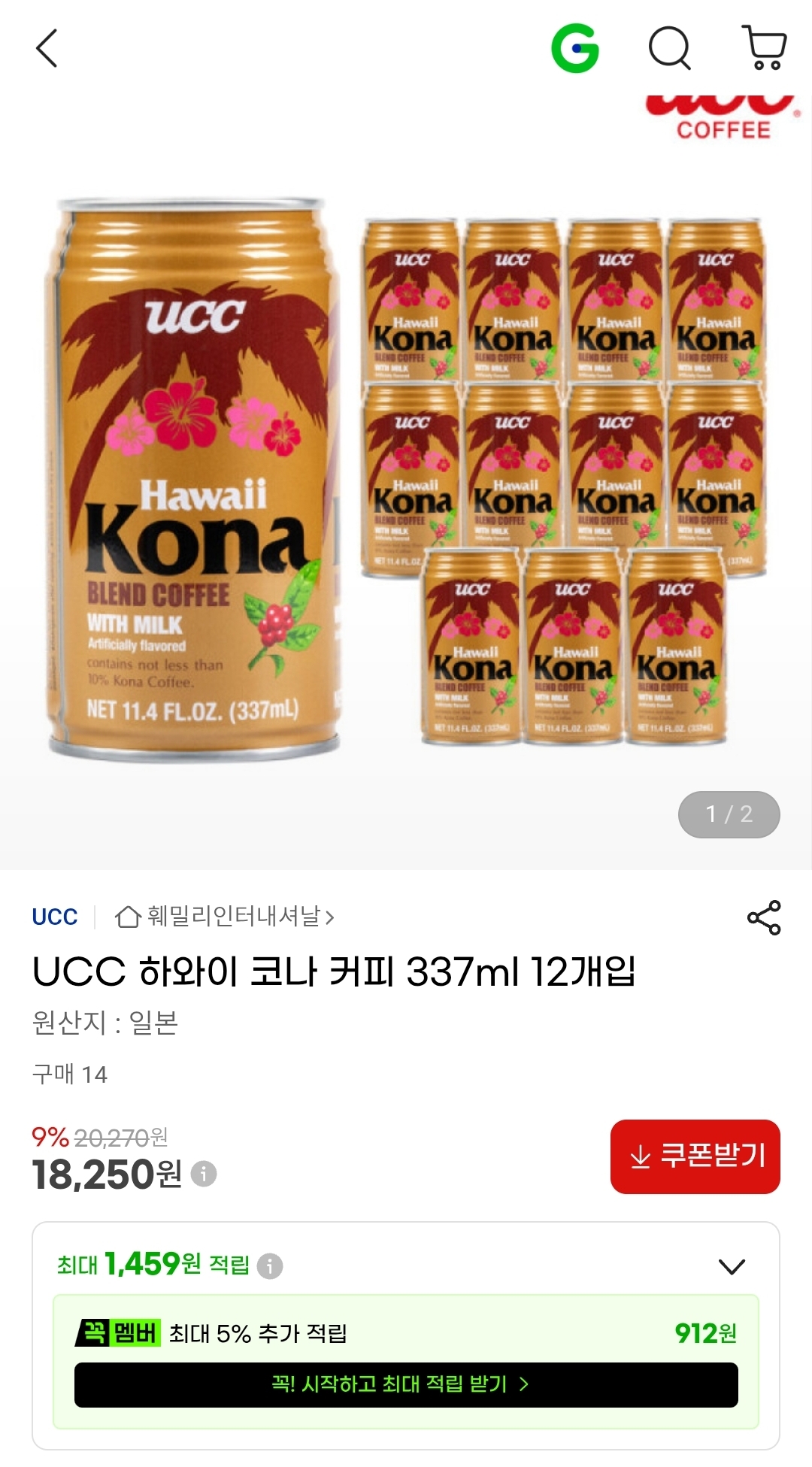The image size is (812, 1467).
Task: Open the search icon
Action: [670, 49]
